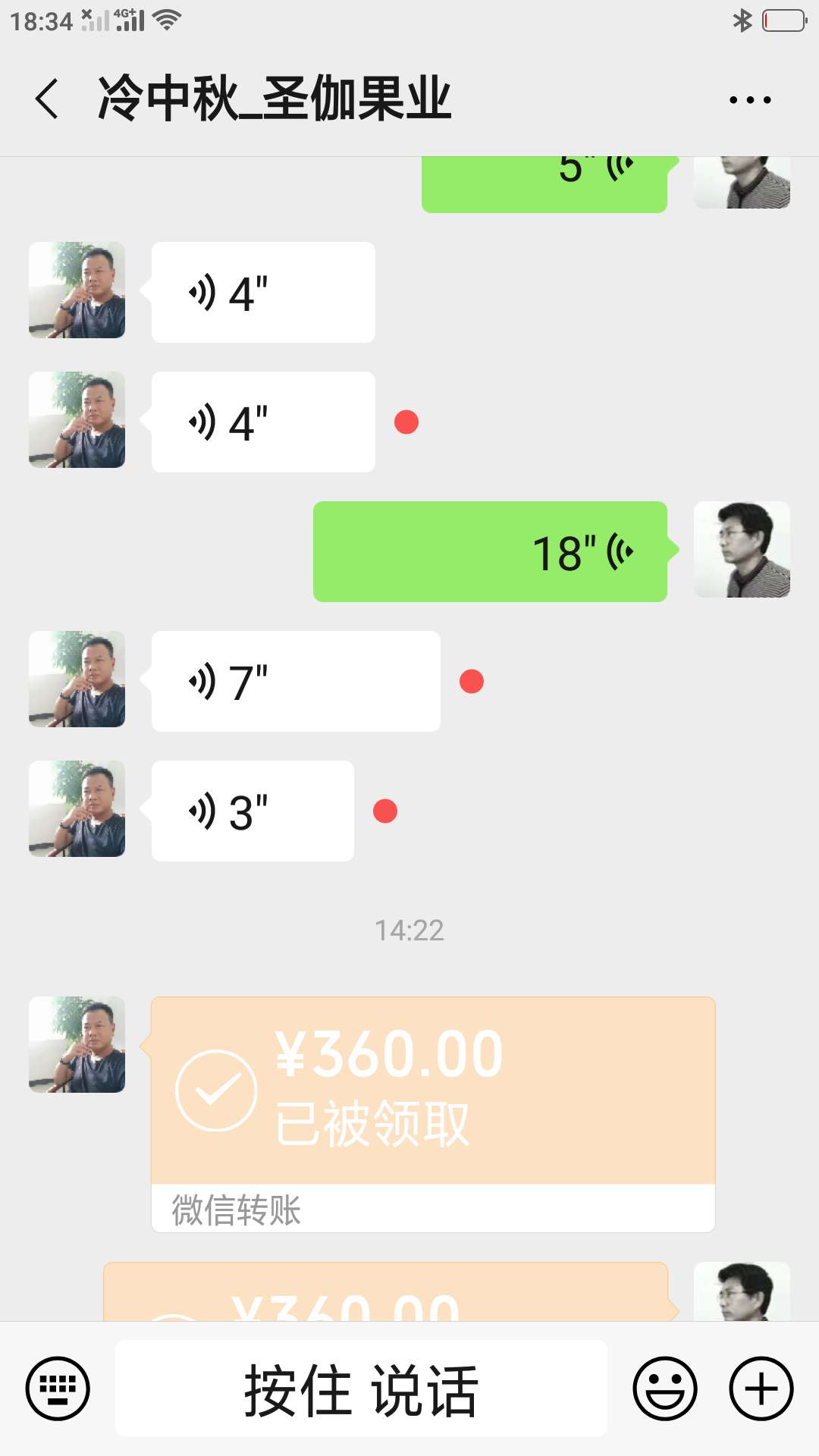Image resolution: width=819 pixels, height=1456 pixels.
Task: Play the sent 18" voice message
Action: (x=490, y=552)
